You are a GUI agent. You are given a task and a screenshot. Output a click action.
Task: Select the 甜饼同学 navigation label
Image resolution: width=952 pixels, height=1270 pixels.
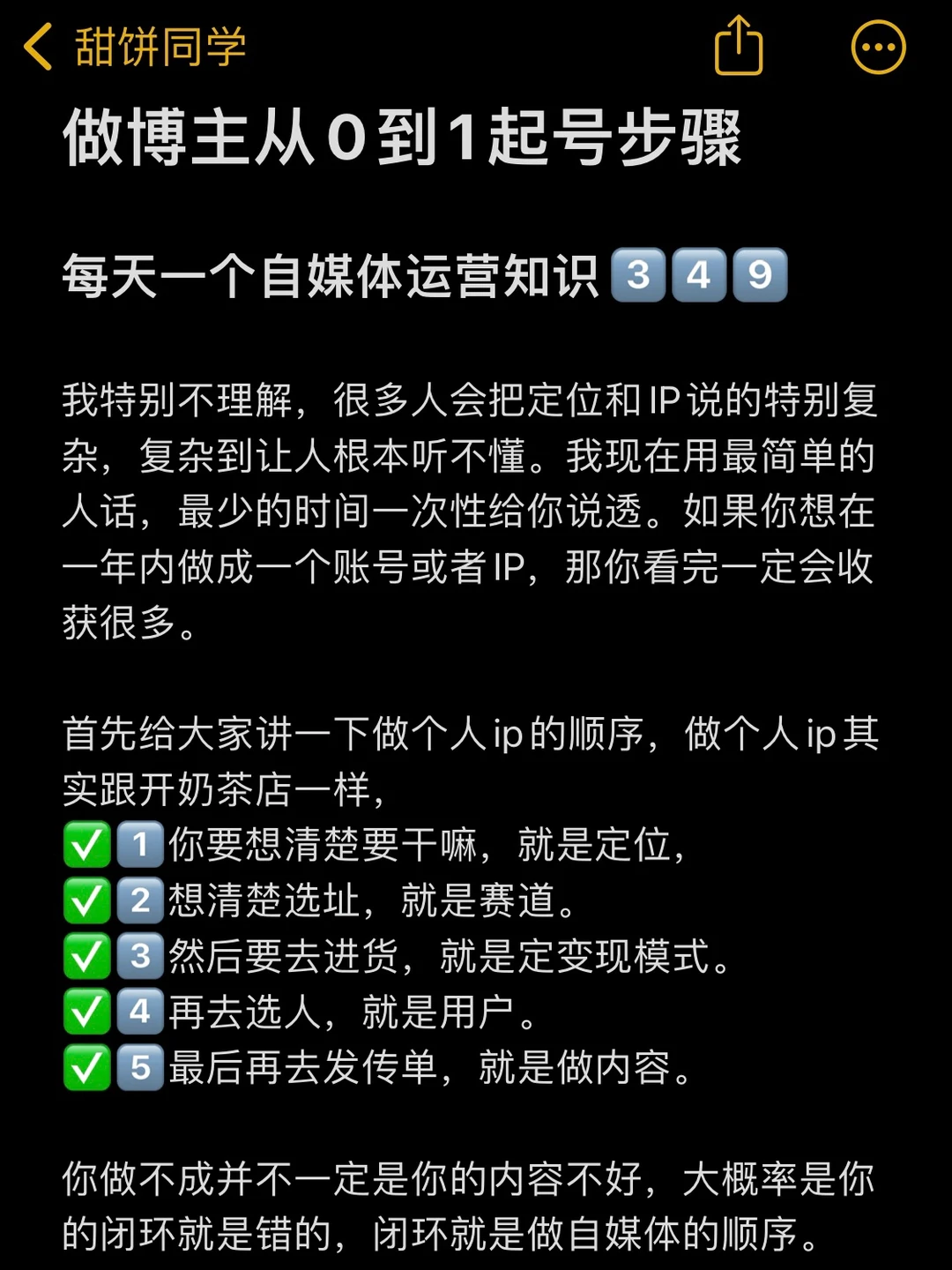(x=159, y=46)
